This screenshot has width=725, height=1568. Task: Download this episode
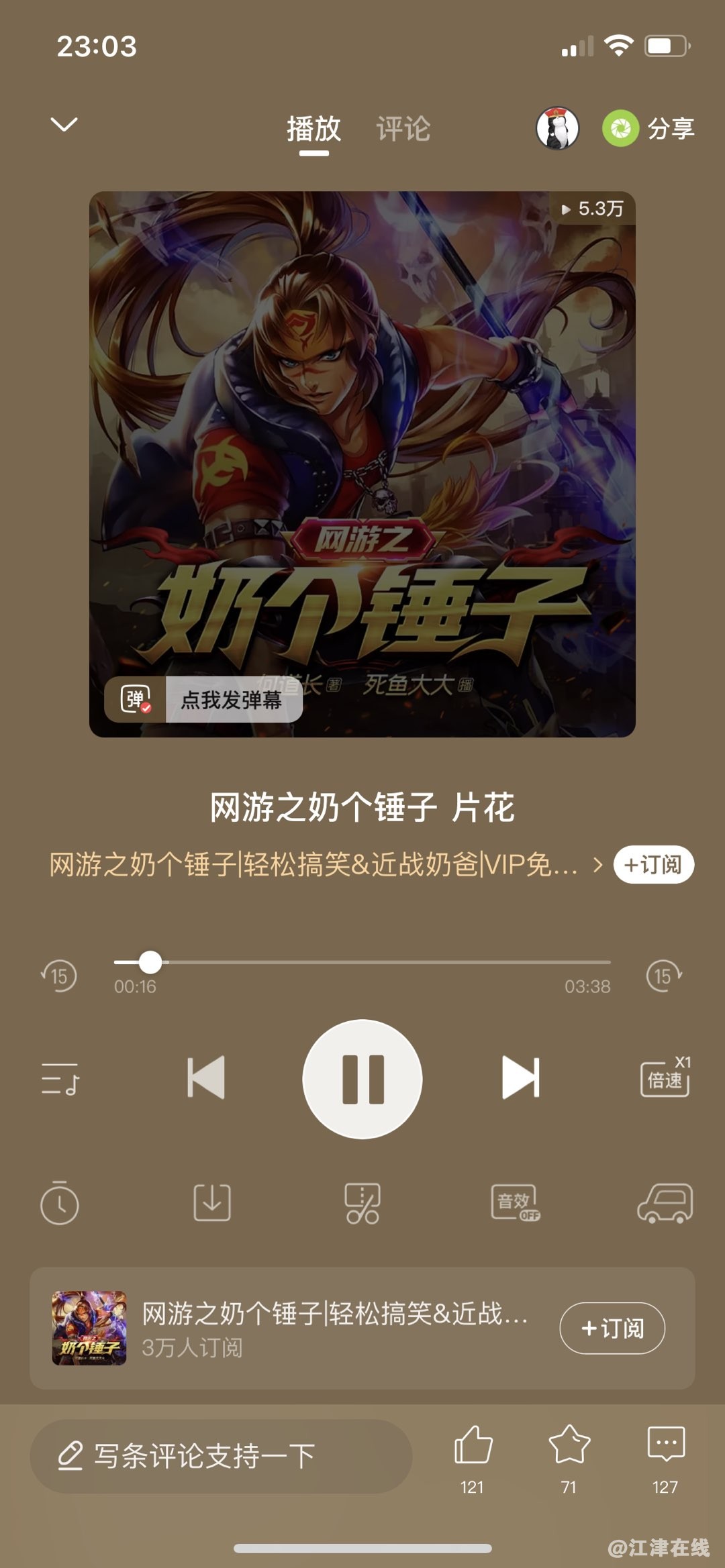click(211, 1203)
